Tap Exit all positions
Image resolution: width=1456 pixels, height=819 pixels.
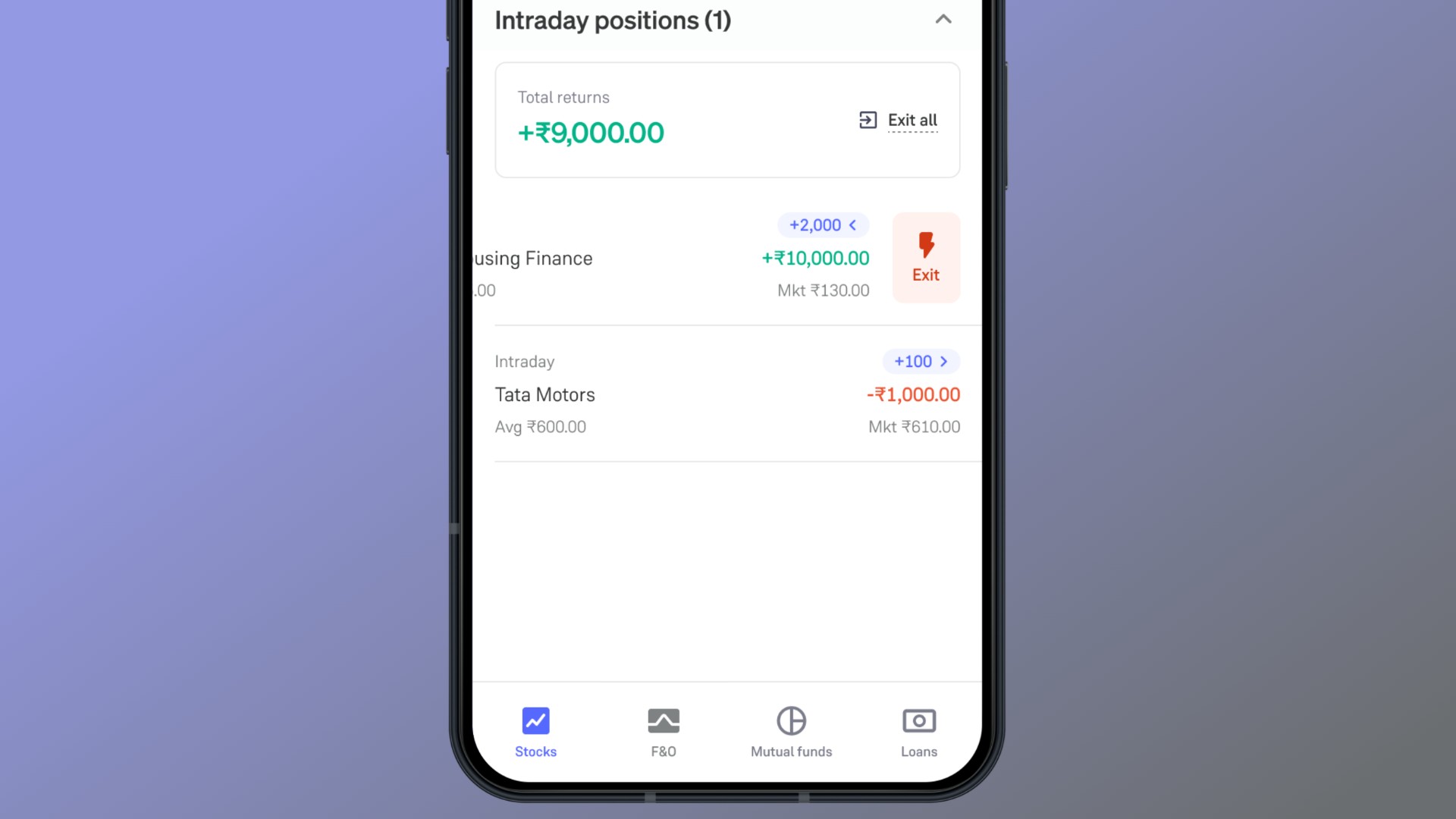899,120
